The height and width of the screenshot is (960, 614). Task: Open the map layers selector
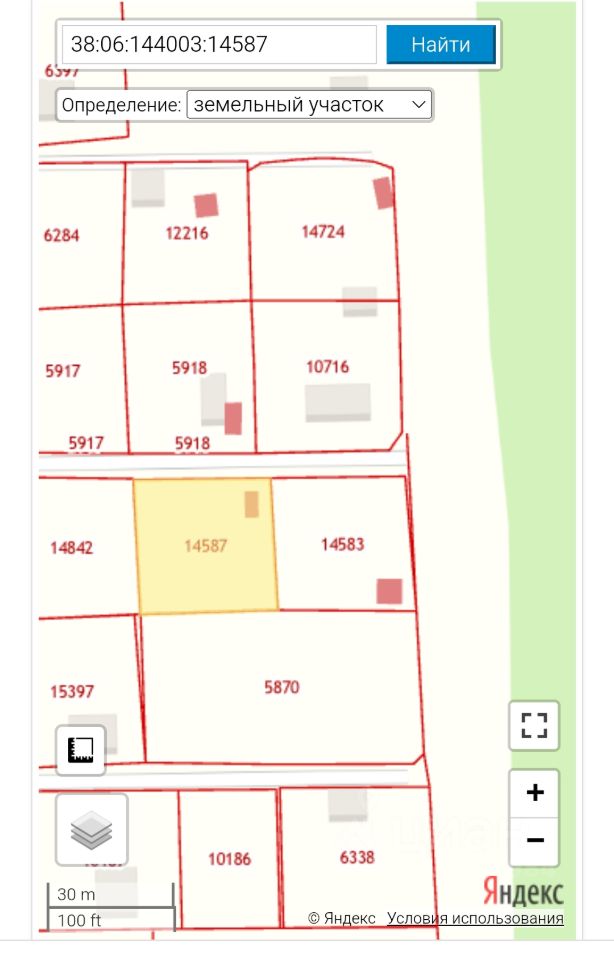91,829
